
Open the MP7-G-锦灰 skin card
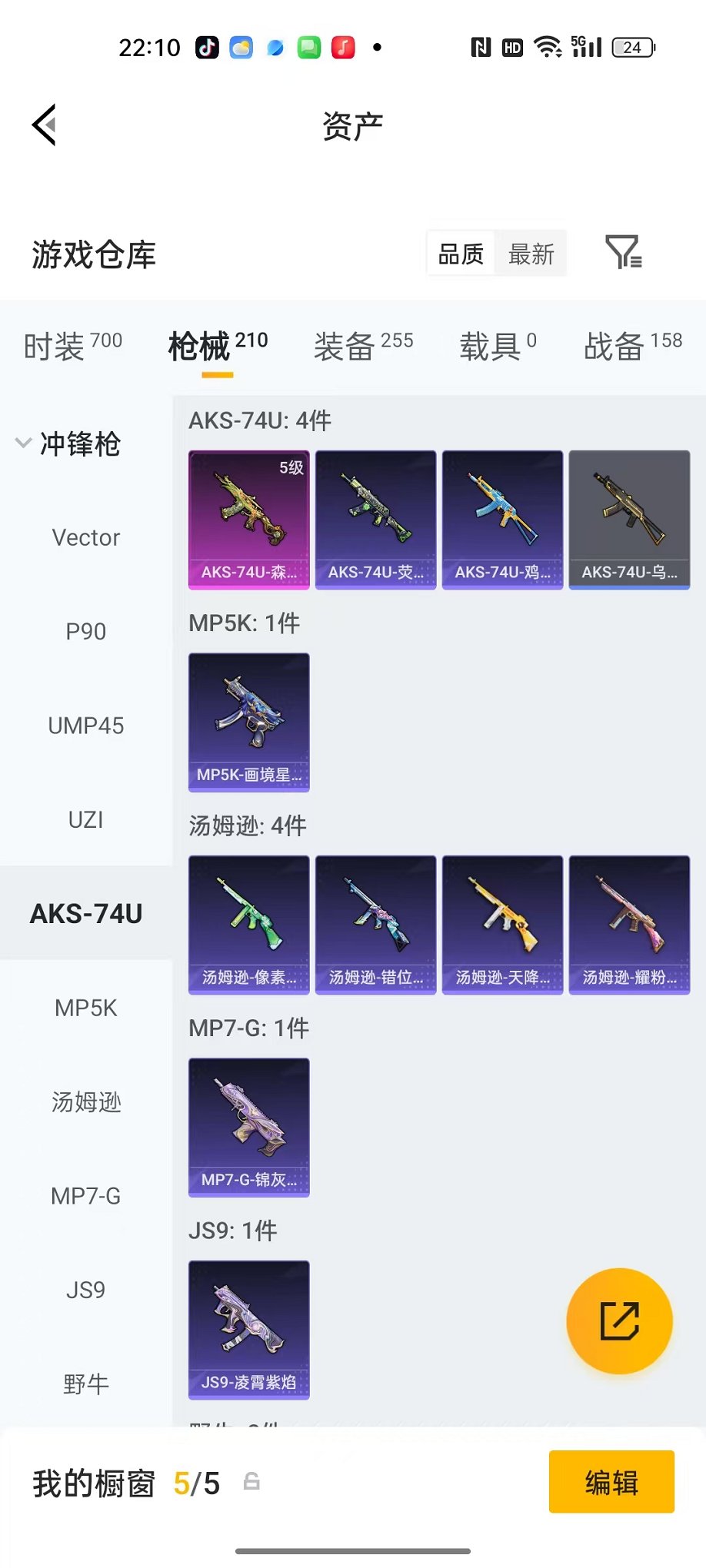[x=249, y=1128]
